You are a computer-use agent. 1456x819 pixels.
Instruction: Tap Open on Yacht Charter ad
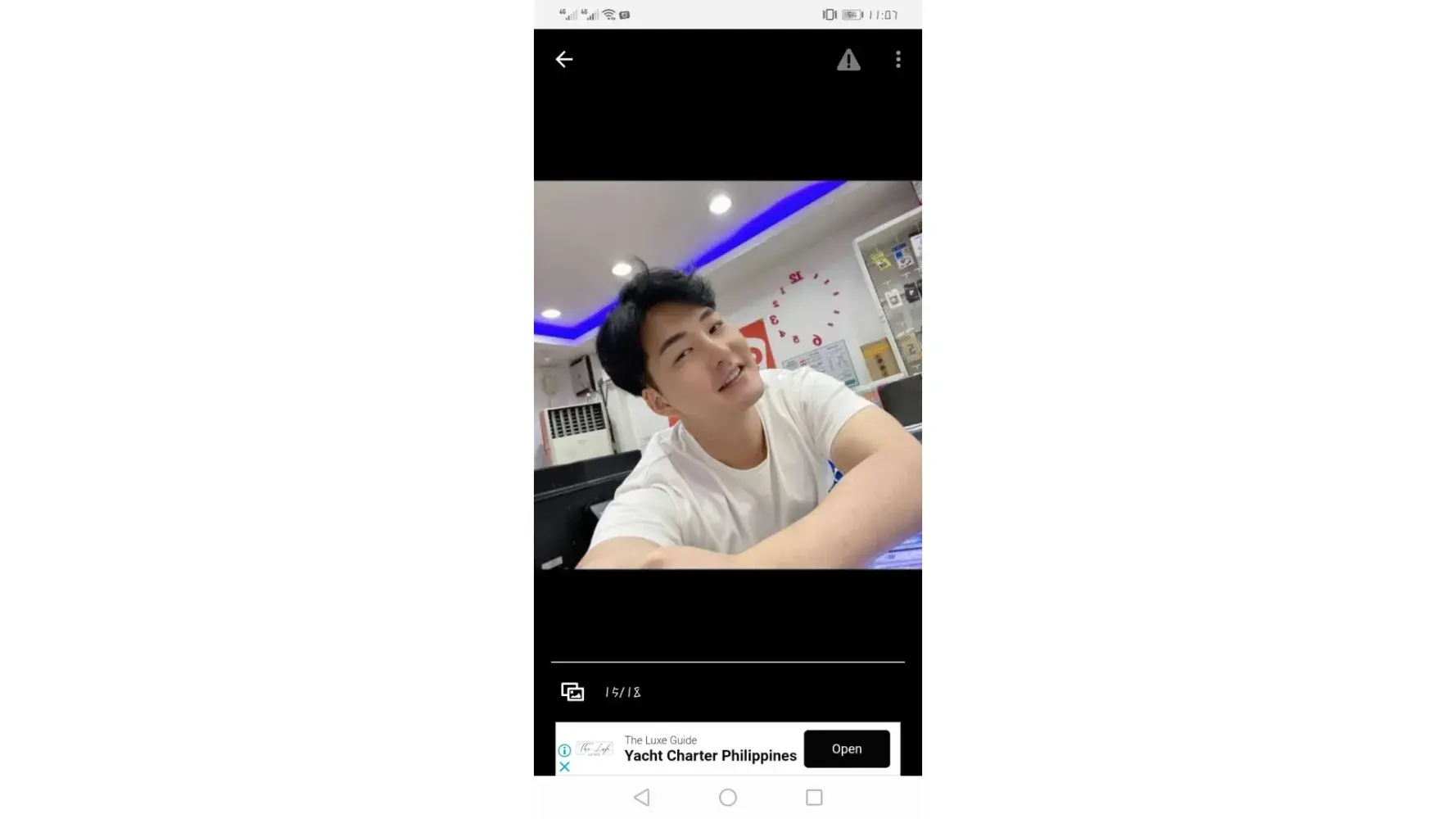846,749
